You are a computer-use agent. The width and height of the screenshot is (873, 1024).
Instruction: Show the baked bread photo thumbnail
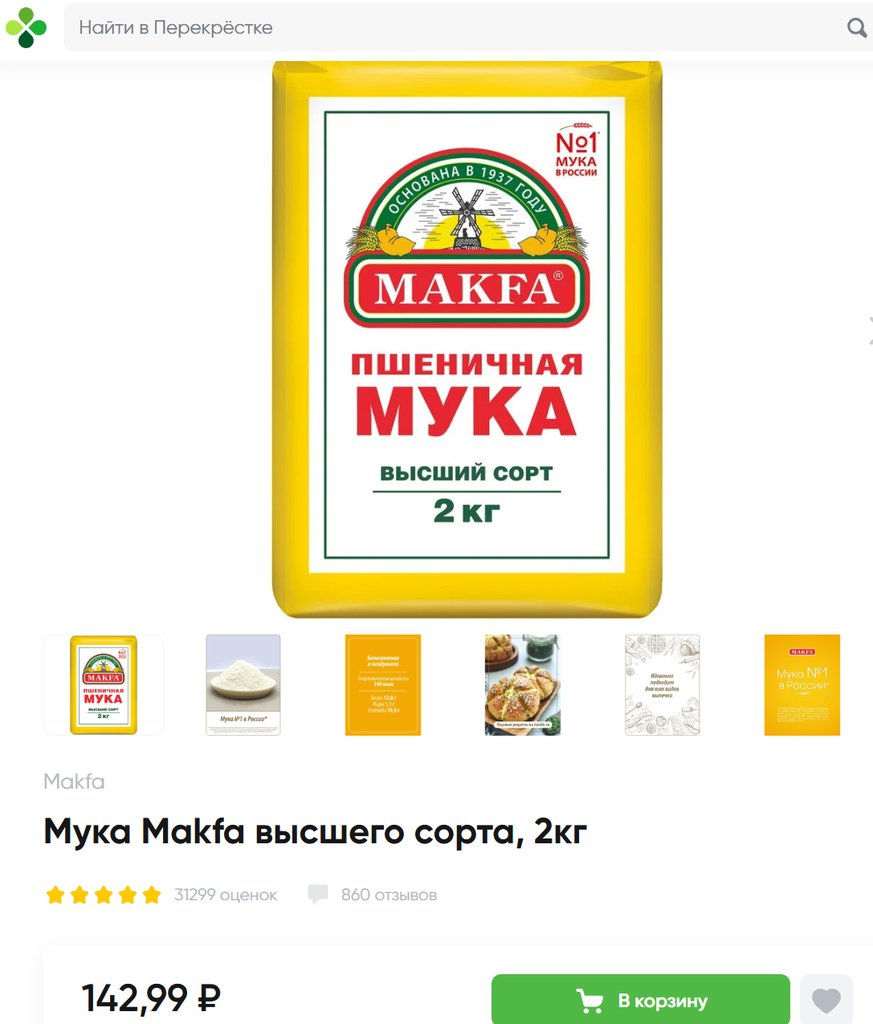(523, 685)
